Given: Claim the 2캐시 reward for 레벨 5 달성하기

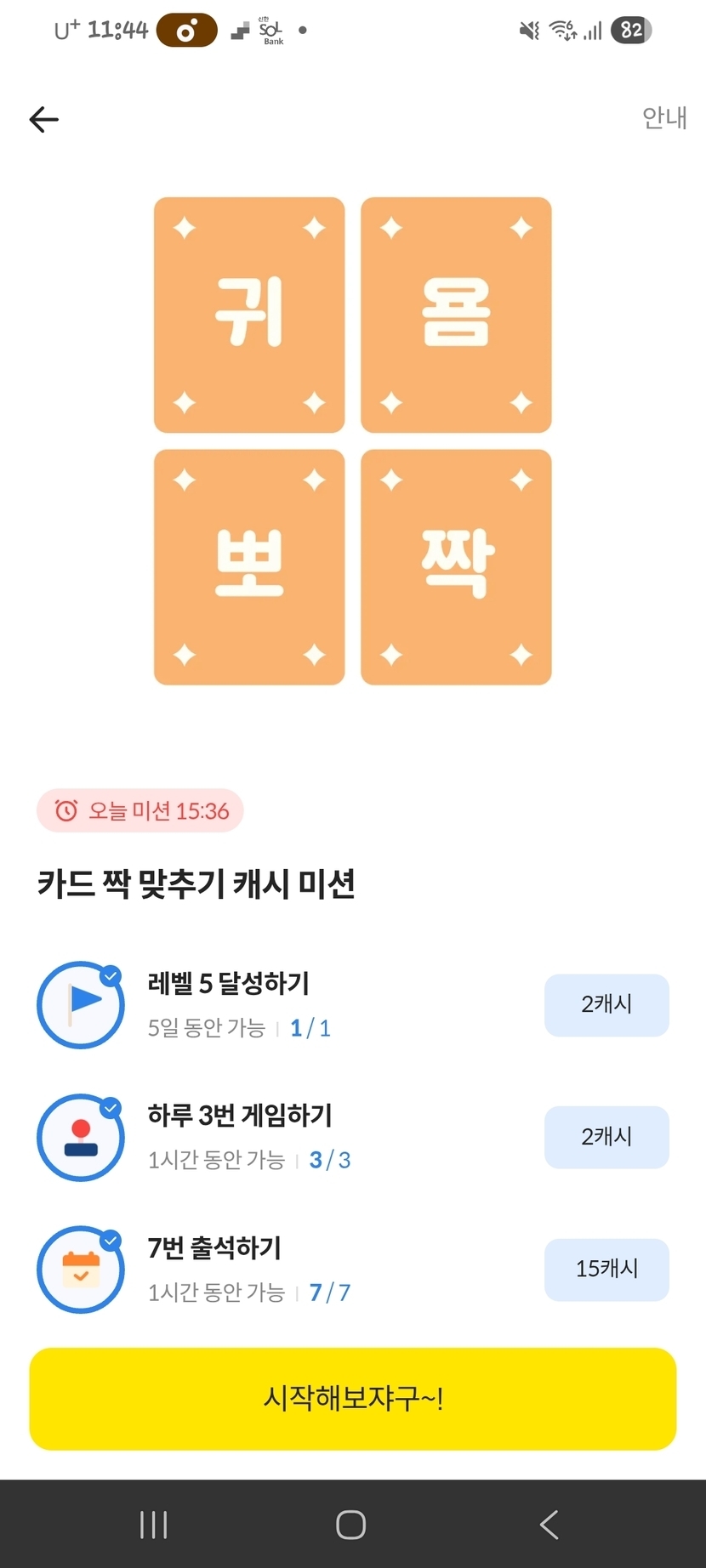Looking at the screenshot, I should (606, 1004).
